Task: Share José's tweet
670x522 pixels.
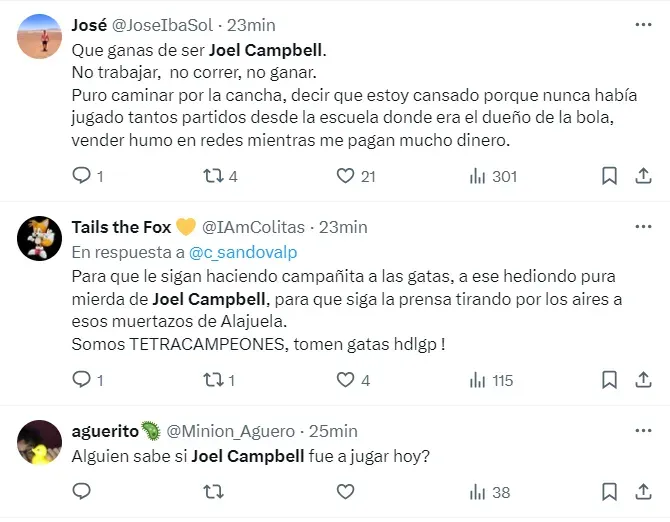Action: coord(643,176)
